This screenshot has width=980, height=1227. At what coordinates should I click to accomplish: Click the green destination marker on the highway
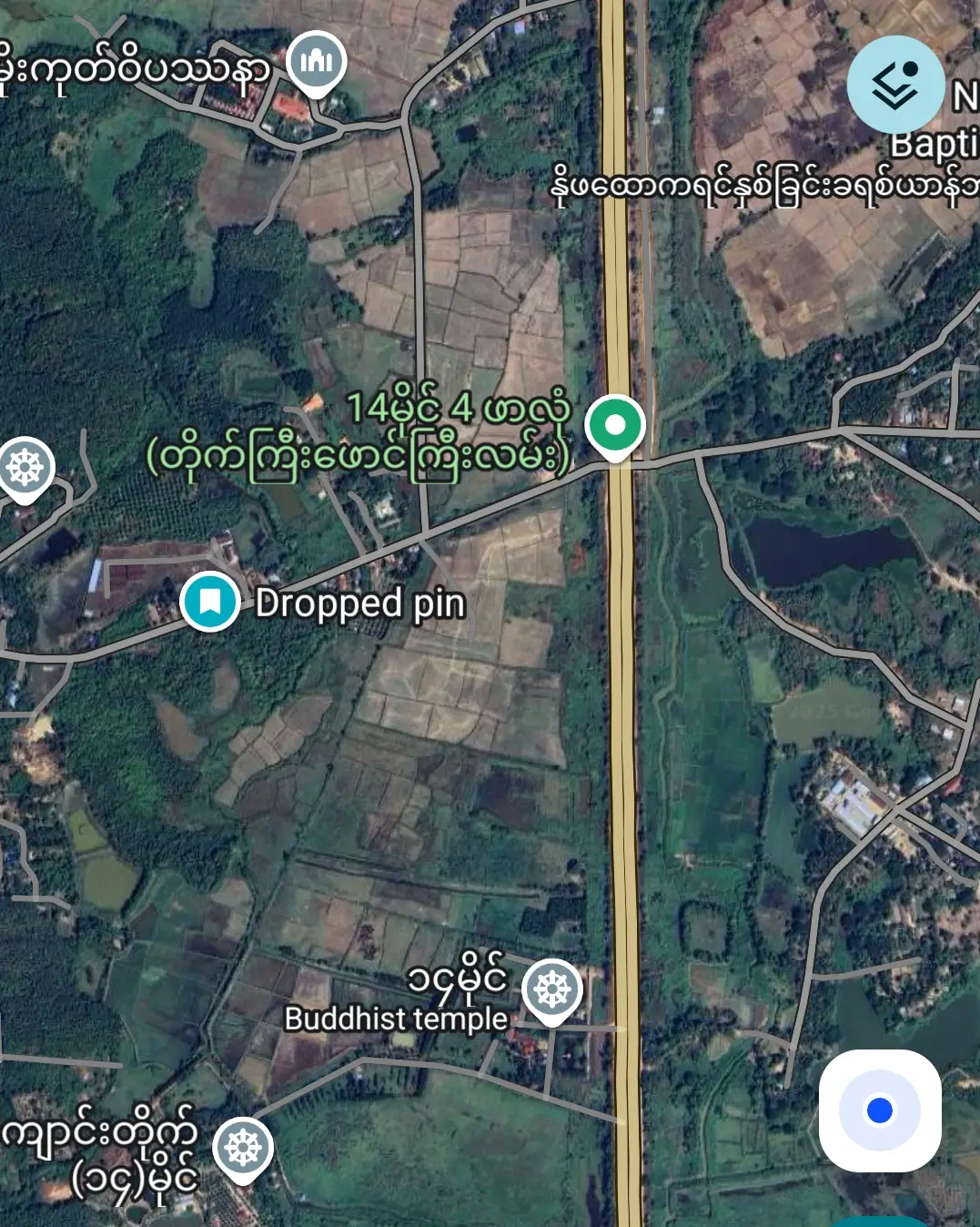pyautogui.click(x=615, y=425)
